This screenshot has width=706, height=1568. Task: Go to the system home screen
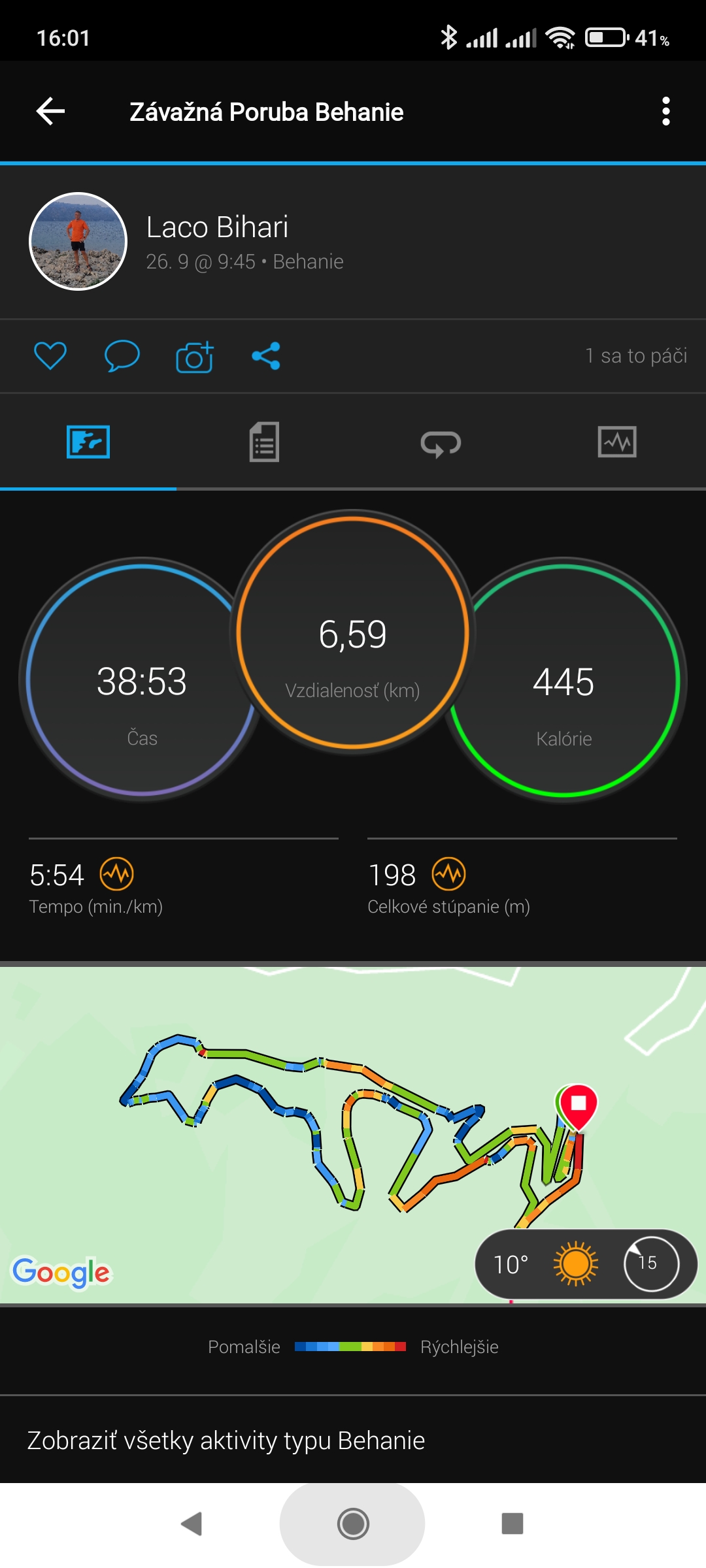point(353,1524)
